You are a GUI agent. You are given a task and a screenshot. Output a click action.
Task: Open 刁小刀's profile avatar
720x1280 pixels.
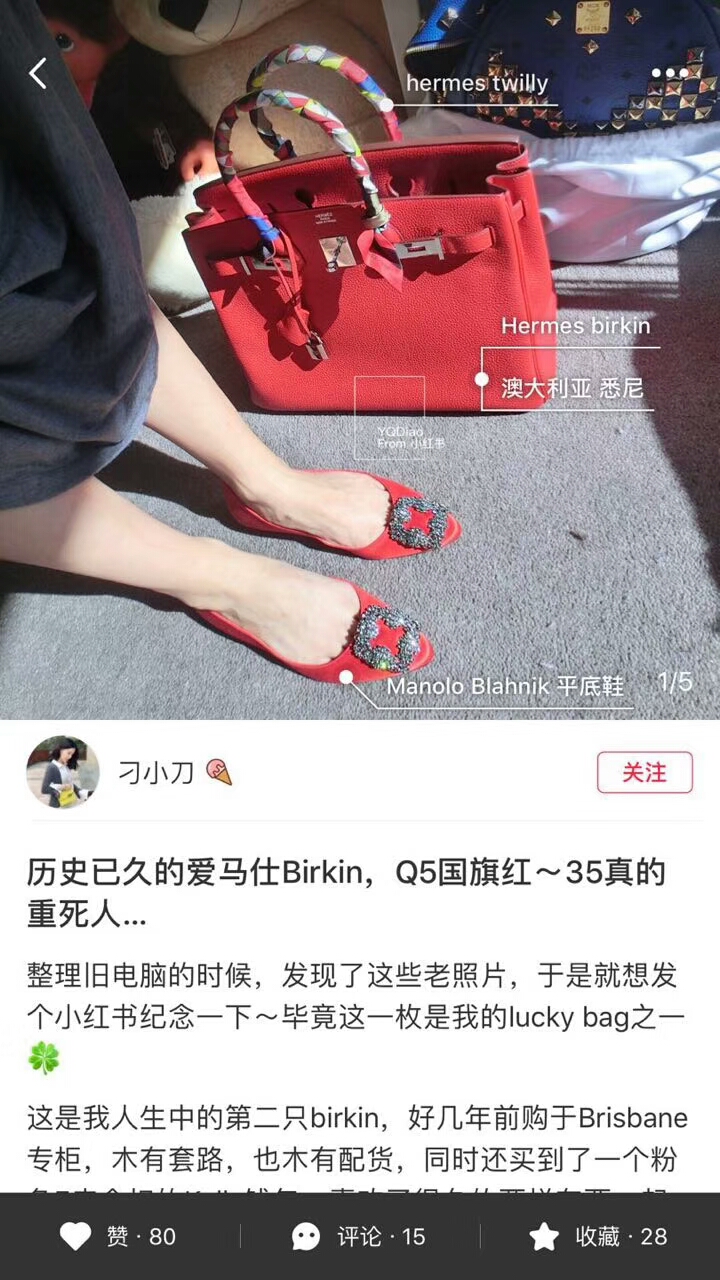click(x=63, y=773)
